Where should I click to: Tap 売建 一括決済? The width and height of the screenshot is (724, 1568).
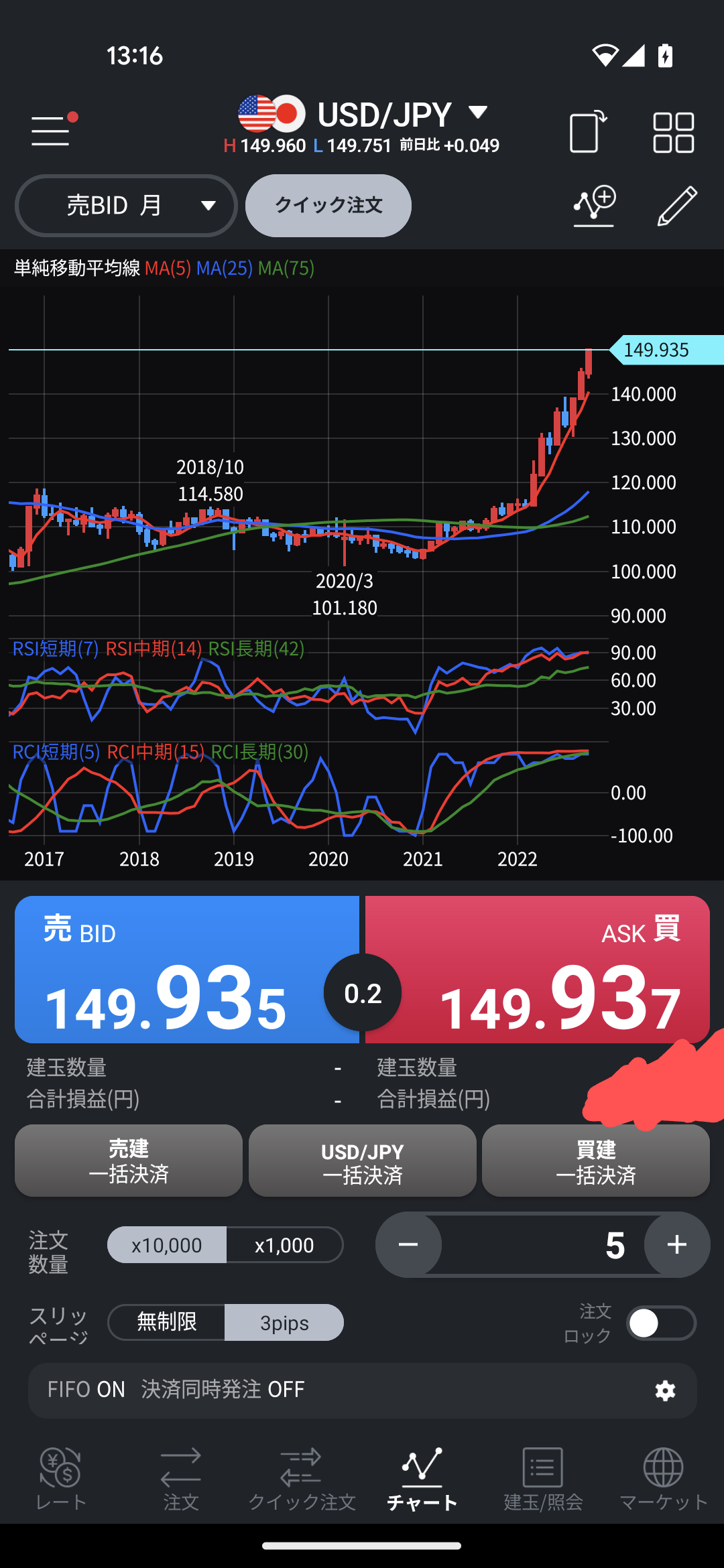tap(129, 1161)
